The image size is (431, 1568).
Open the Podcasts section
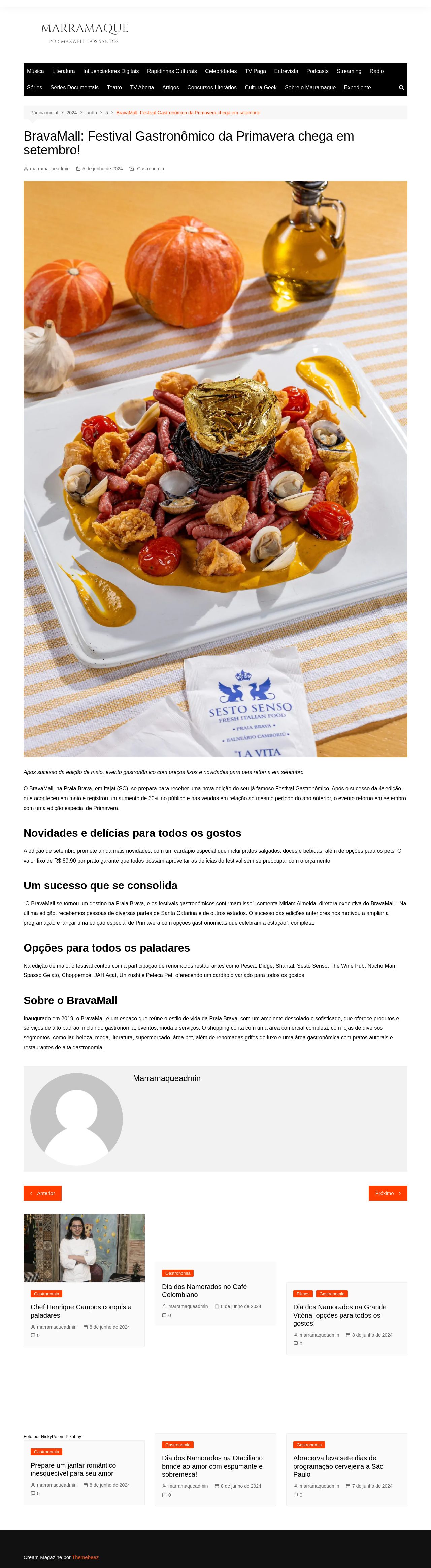tap(317, 71)
